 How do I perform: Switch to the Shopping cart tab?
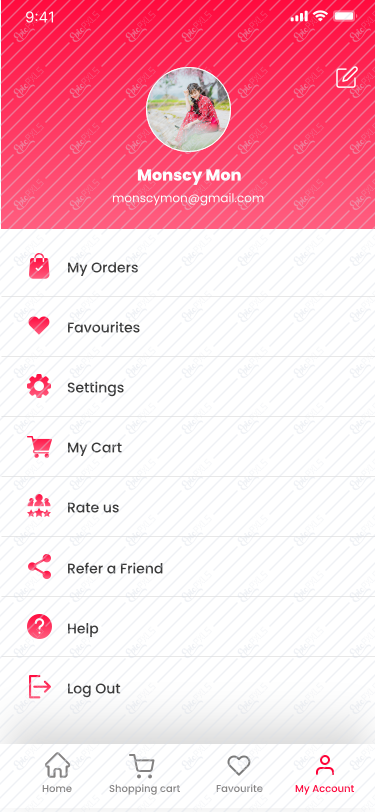pyautogui.click(x=144, y=774)
